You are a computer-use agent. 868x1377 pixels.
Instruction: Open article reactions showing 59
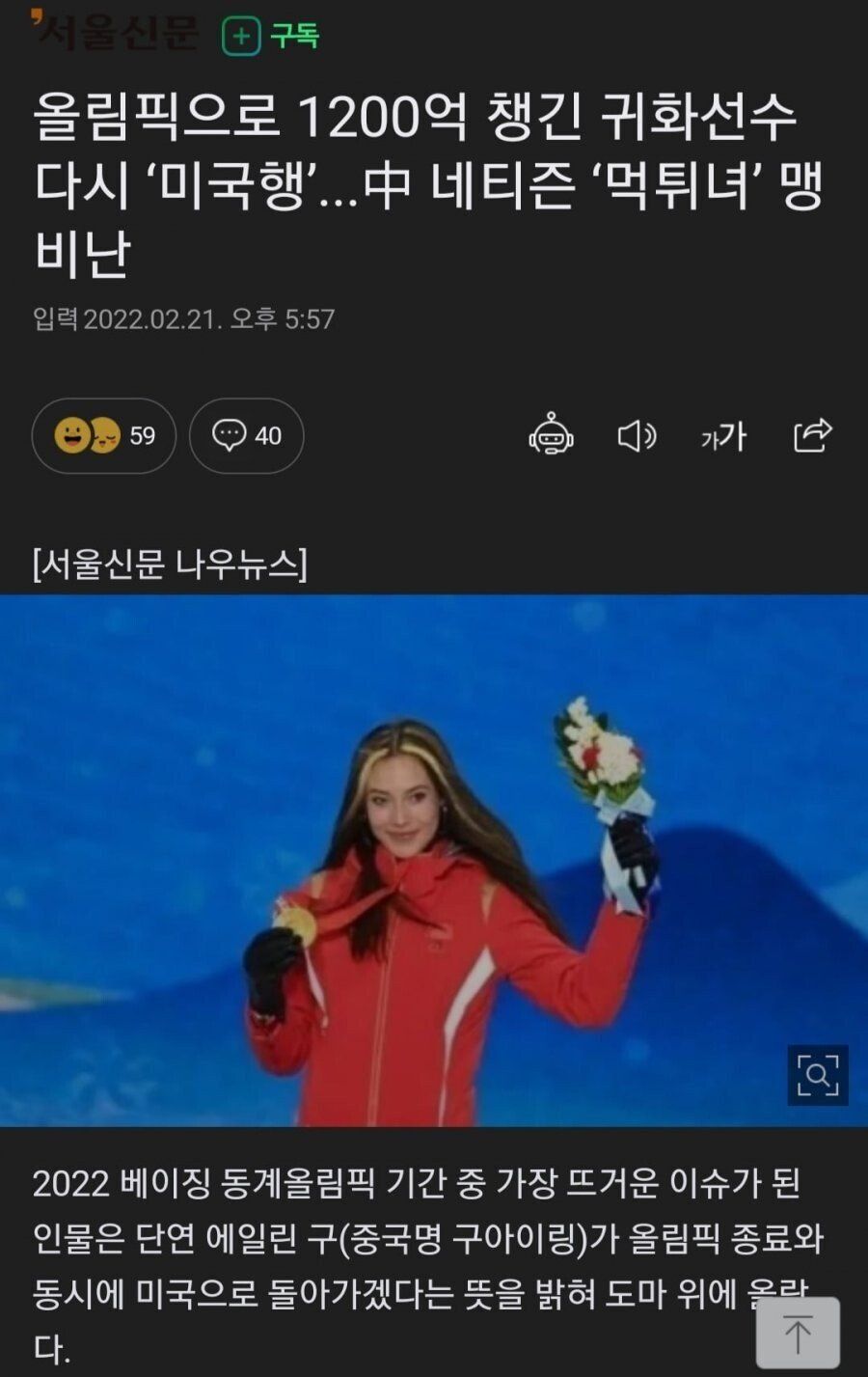[104, 436]
